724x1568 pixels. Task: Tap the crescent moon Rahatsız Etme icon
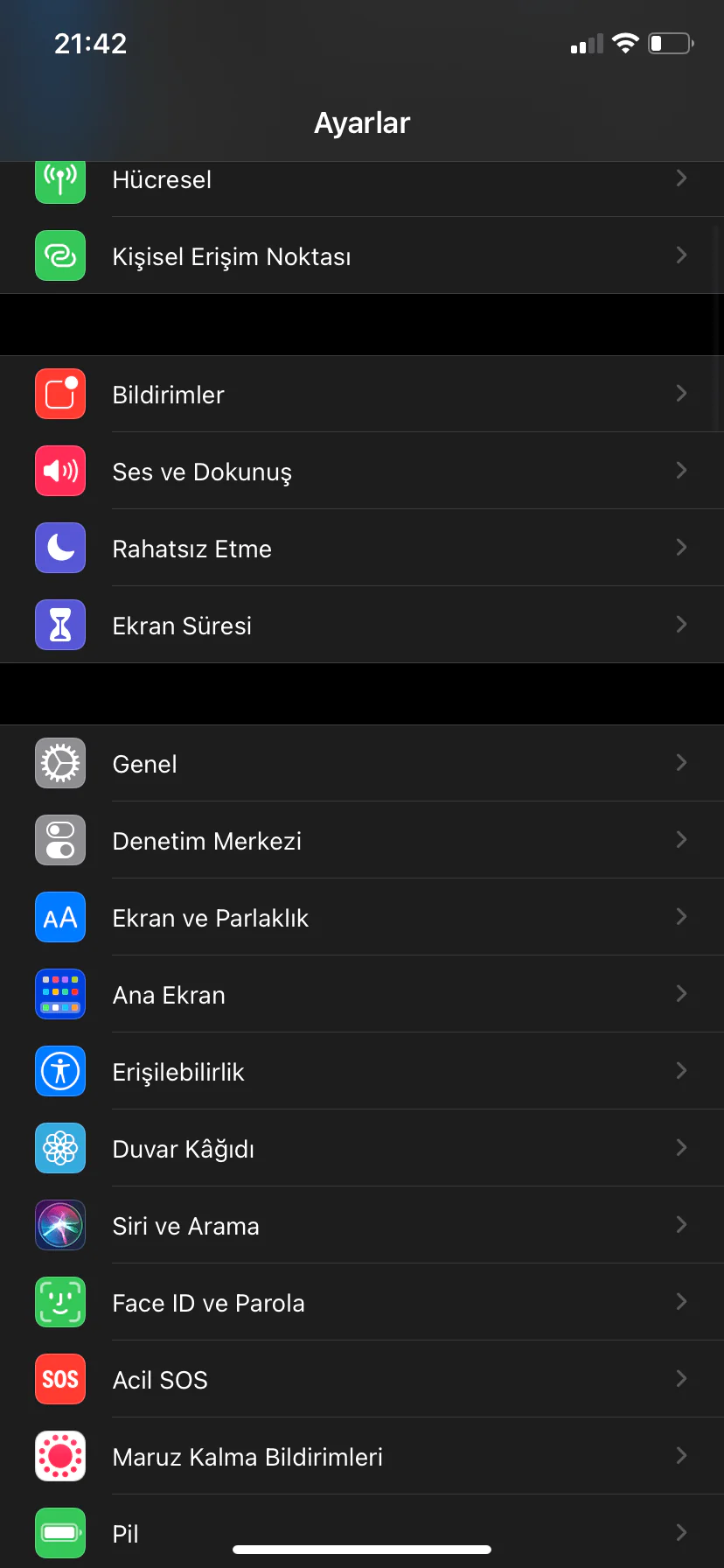(x=59, y=548)
